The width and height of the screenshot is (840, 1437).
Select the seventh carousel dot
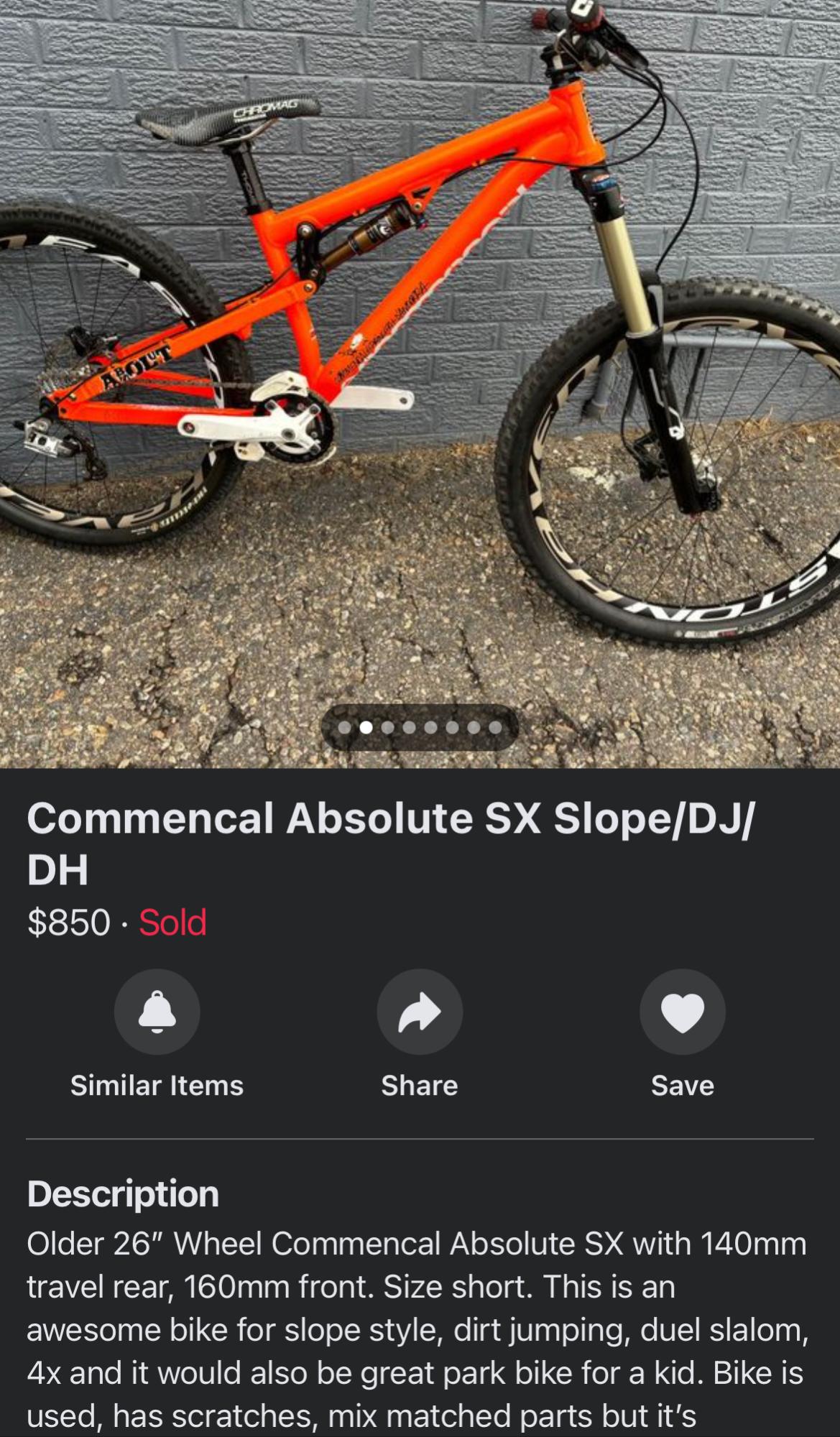coord(474,728)
